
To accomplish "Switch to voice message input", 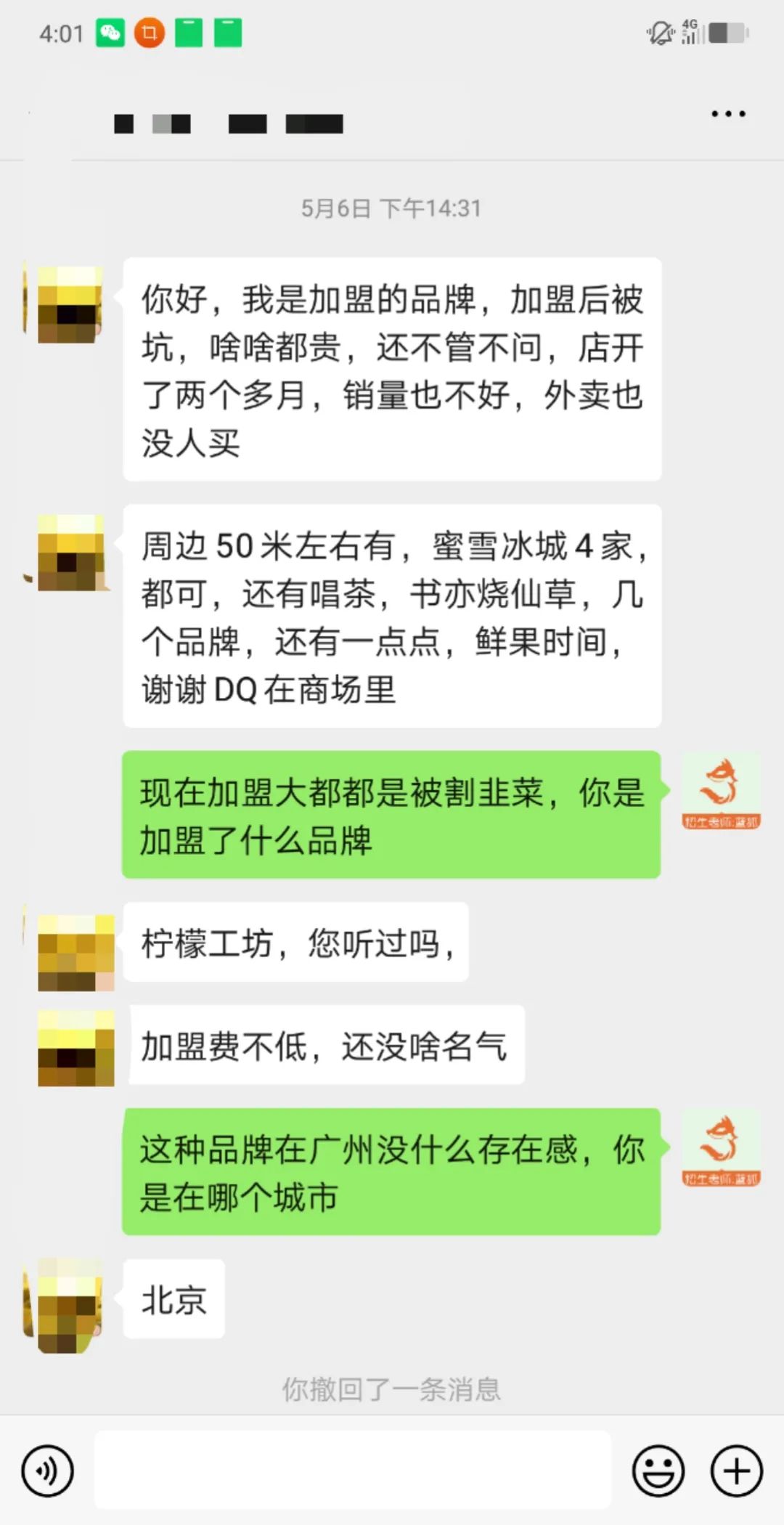I will [47, 1471].
